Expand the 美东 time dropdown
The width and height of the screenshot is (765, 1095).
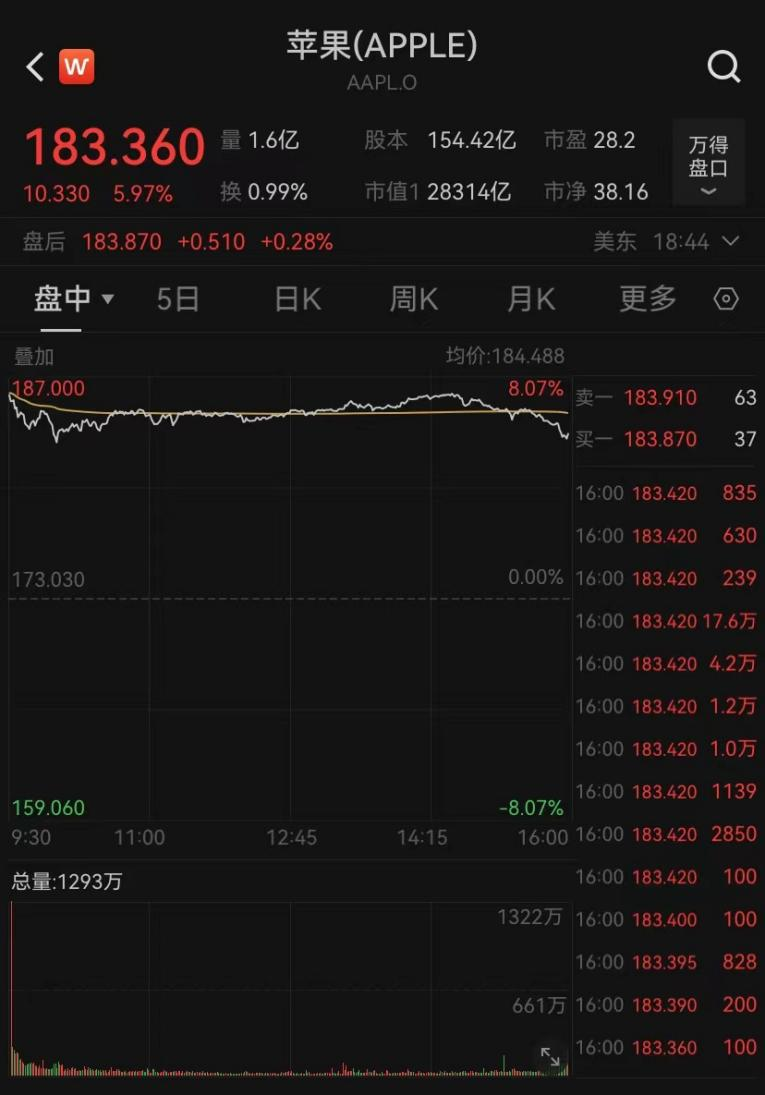point(666,242)
